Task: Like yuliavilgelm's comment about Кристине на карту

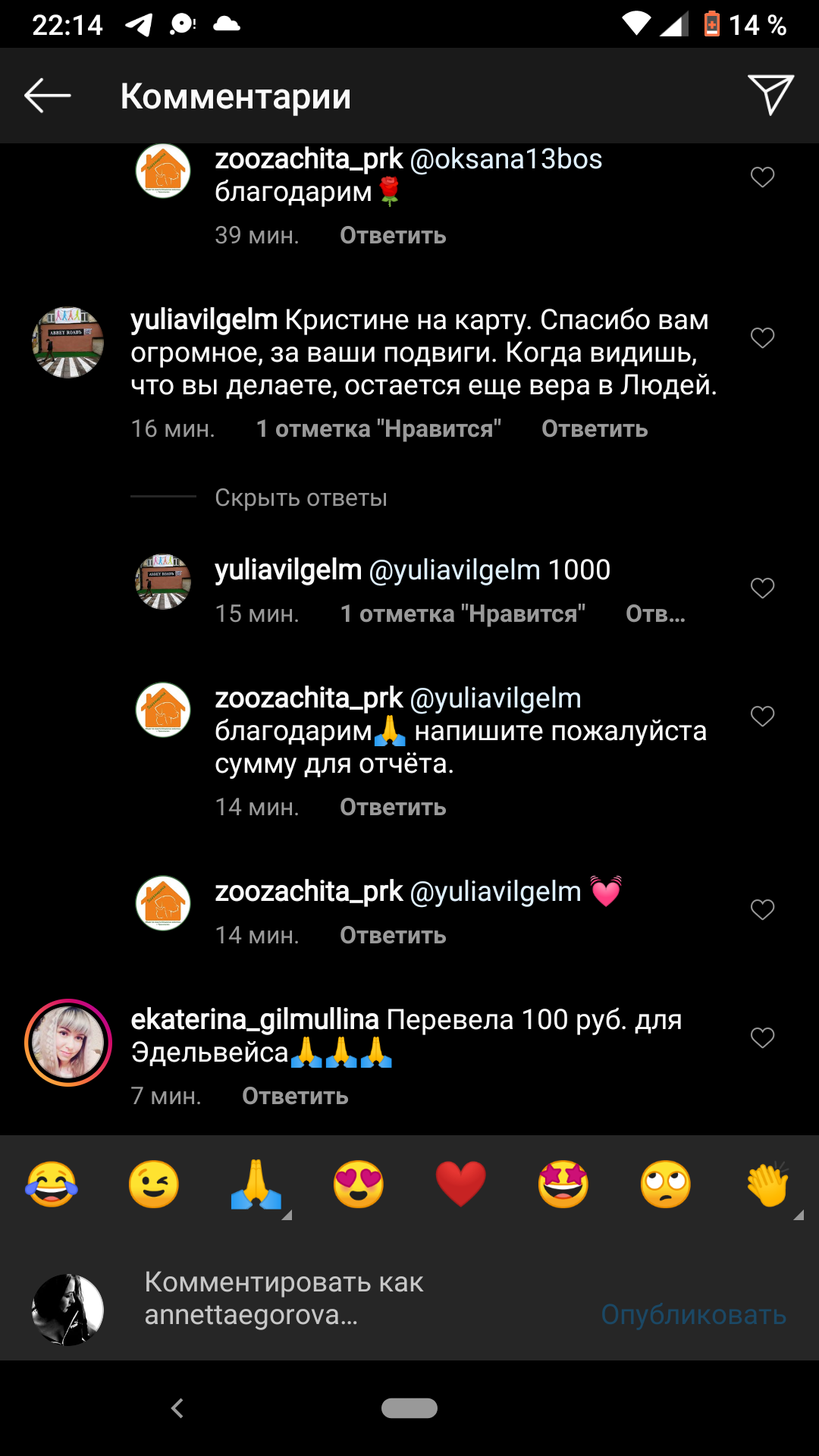Action: [x=762, y=337]
